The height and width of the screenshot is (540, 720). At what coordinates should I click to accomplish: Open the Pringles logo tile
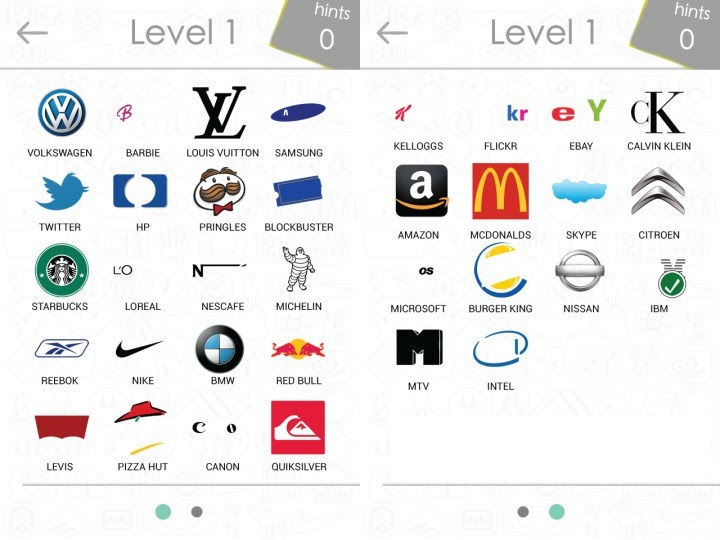click(x=219, y=191)
